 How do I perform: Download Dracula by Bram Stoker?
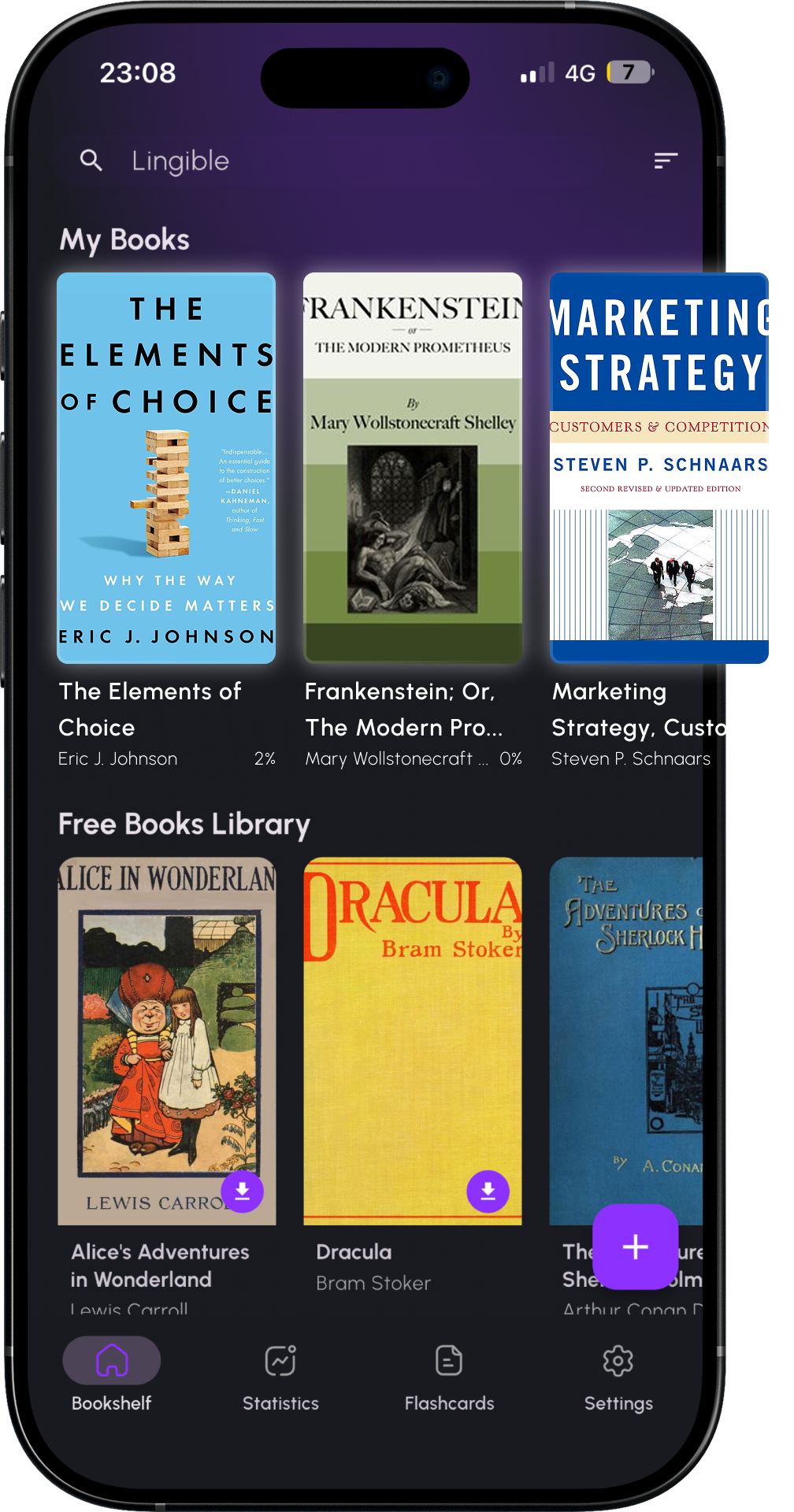(489, 1191)
